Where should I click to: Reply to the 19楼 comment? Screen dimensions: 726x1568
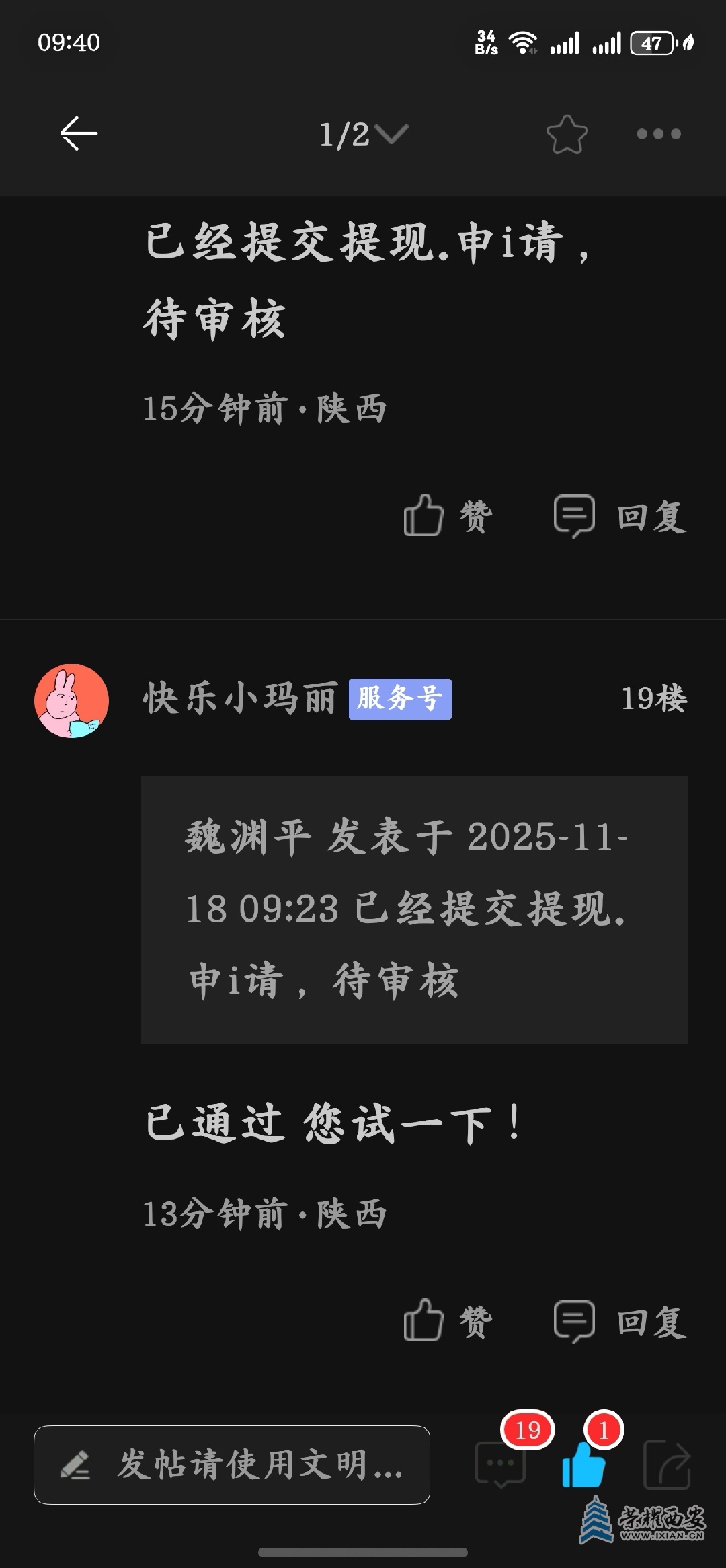[620, 1321]
